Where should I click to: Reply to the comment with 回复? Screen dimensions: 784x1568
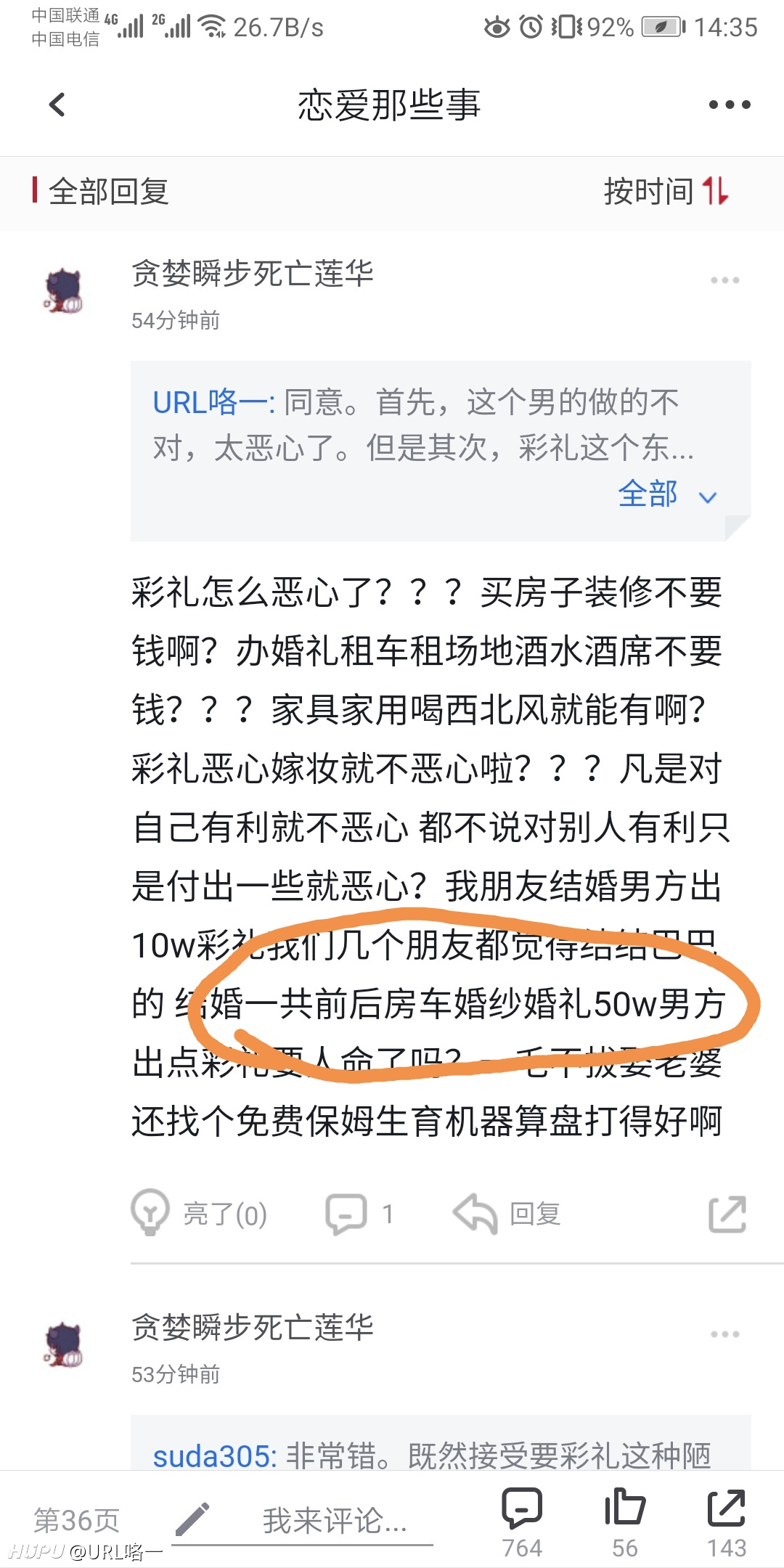coord(507,1213)
